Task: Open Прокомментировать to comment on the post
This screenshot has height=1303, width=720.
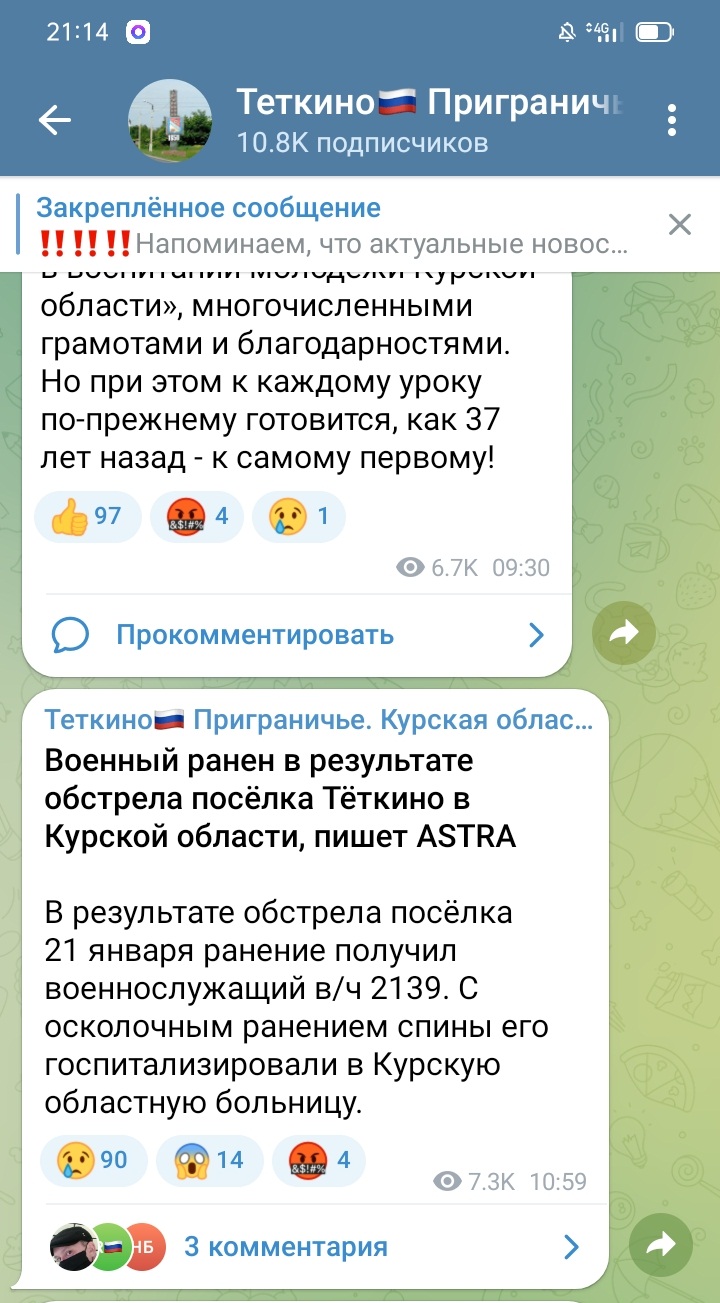Action: pyautogui.click(x=297, y=634)
